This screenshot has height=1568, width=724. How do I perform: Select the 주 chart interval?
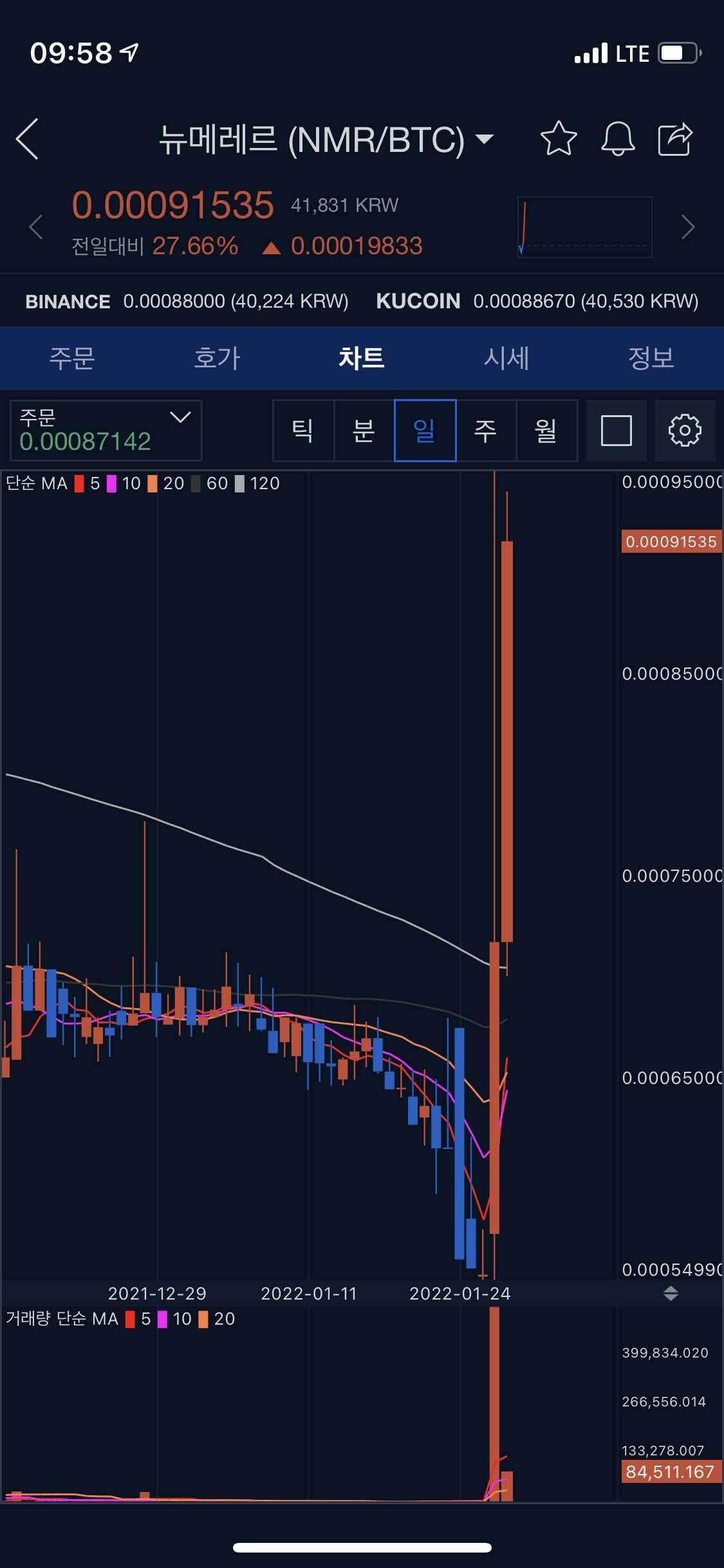click(485, 430)
